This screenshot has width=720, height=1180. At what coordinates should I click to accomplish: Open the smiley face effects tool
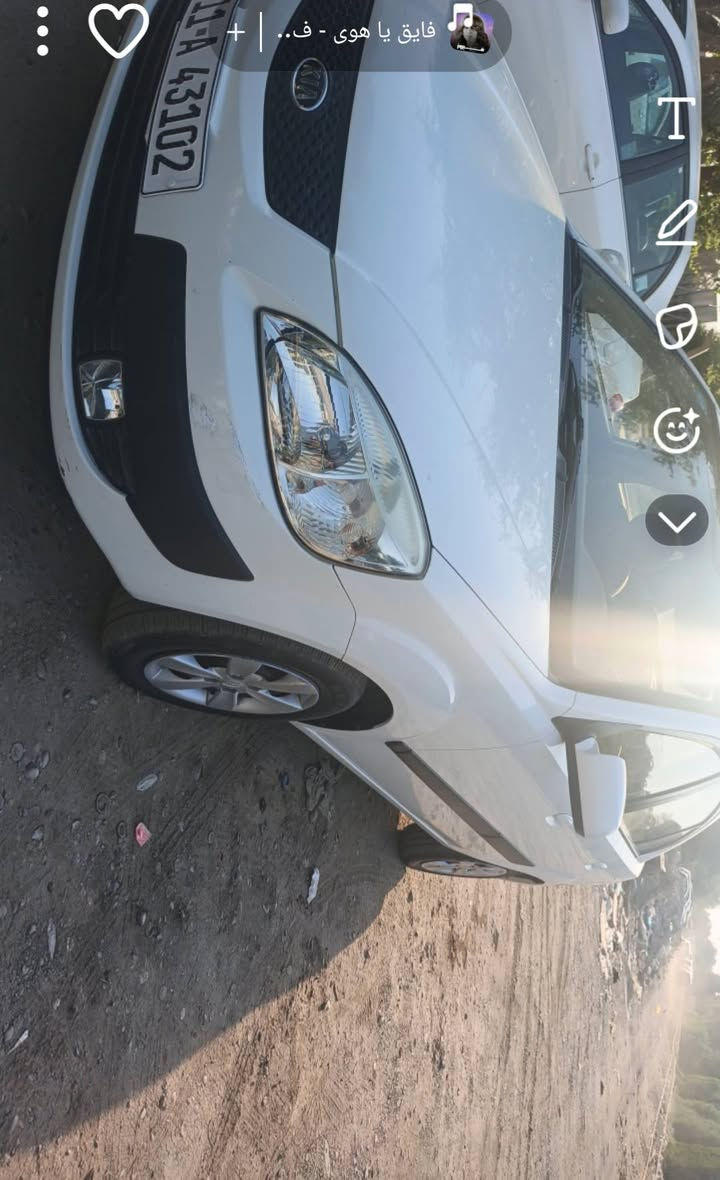677,429
